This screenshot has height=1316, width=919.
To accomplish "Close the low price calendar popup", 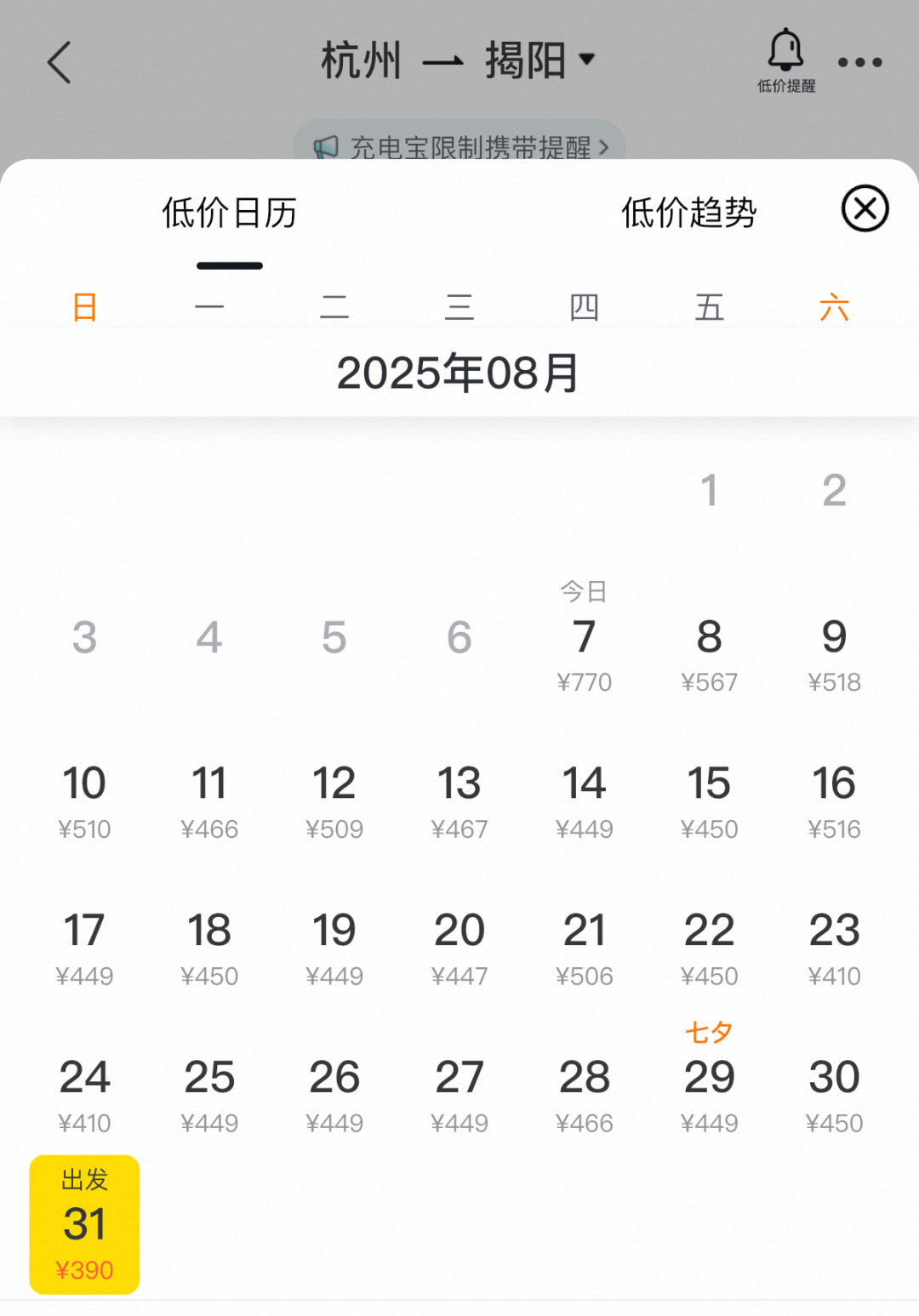I will (865, 210).
